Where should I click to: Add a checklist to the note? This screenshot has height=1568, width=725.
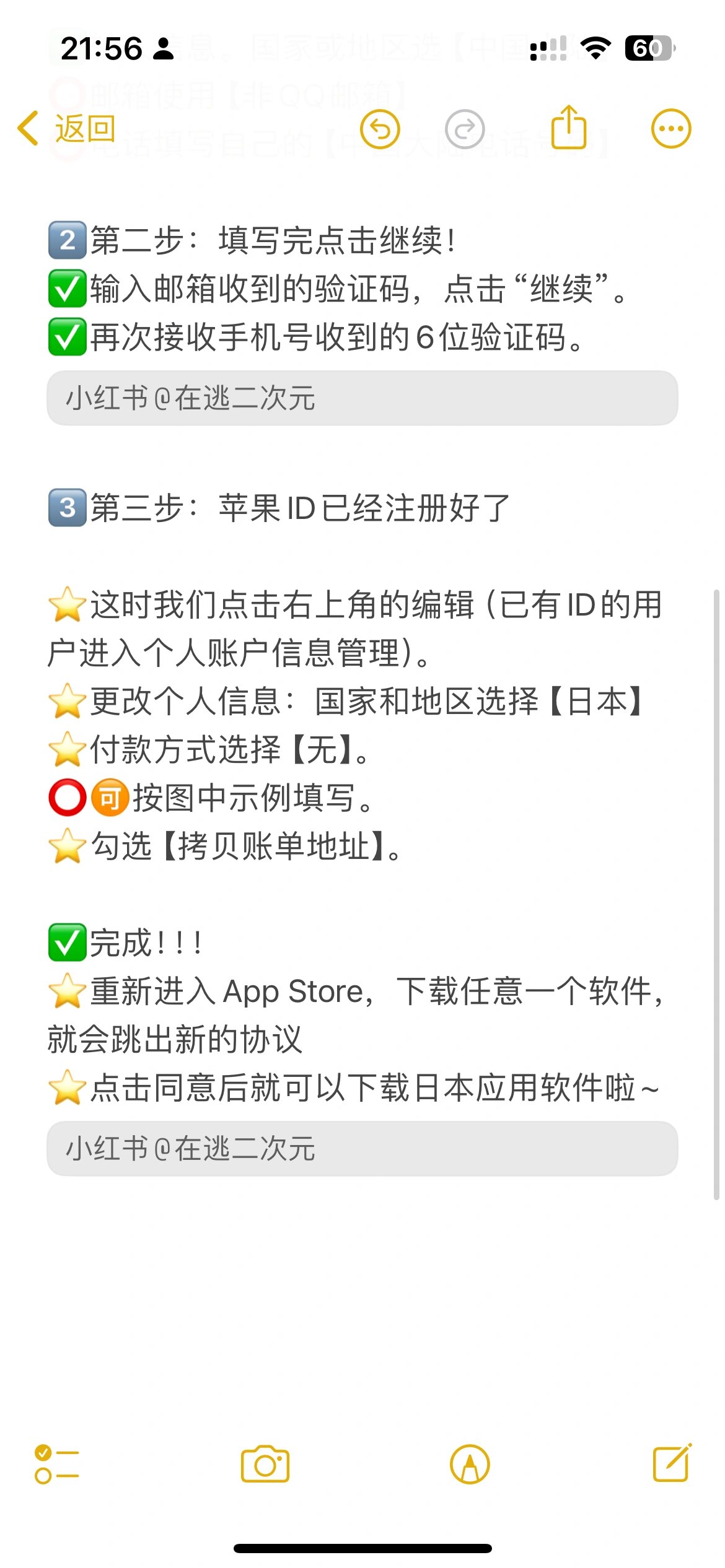coord(56,1464)
